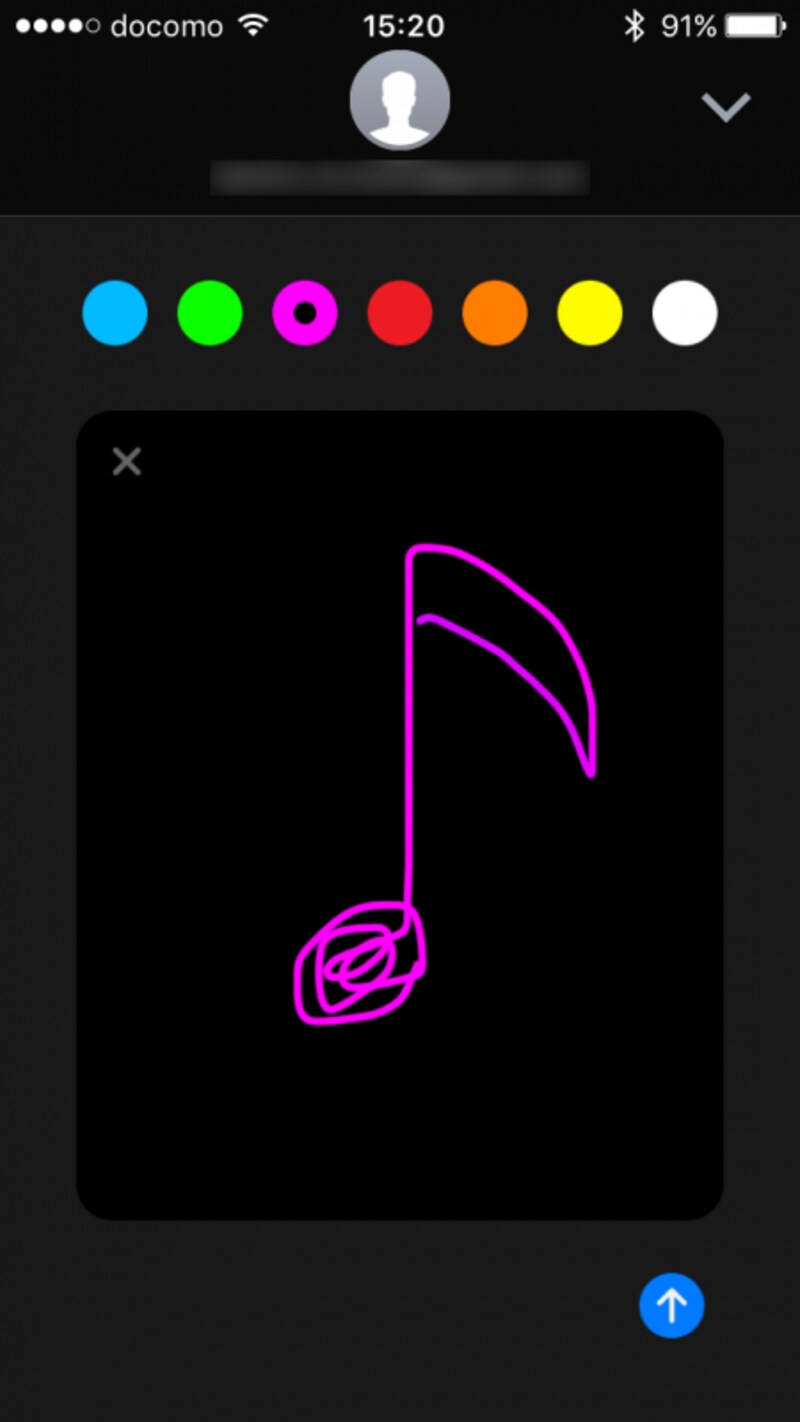Image resolution: width=800 pixels, height=1422 pixels.
Task: Select the red drawing color
Action: click(x=399, y=312)
